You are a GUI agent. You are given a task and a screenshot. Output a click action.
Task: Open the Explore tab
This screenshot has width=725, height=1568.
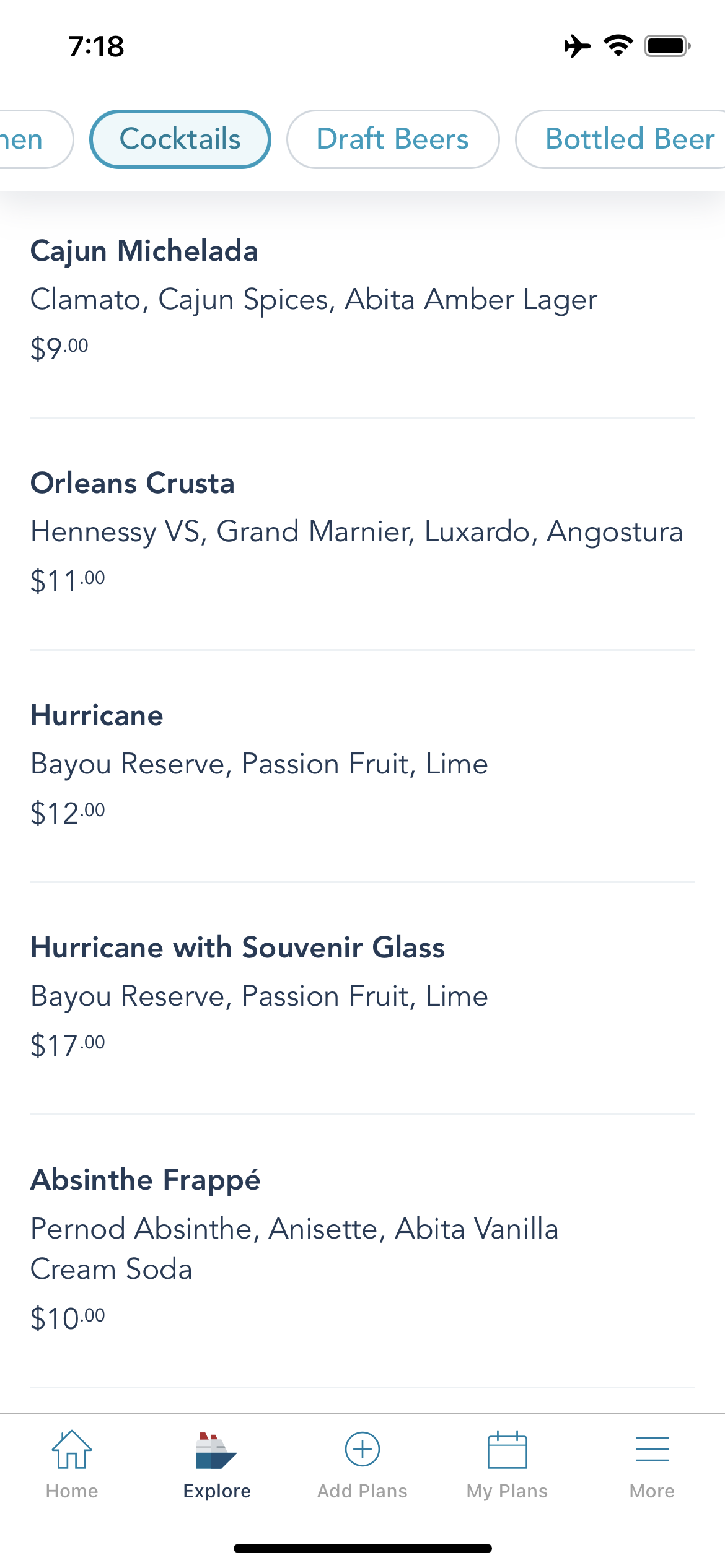tap(217, 1464)
